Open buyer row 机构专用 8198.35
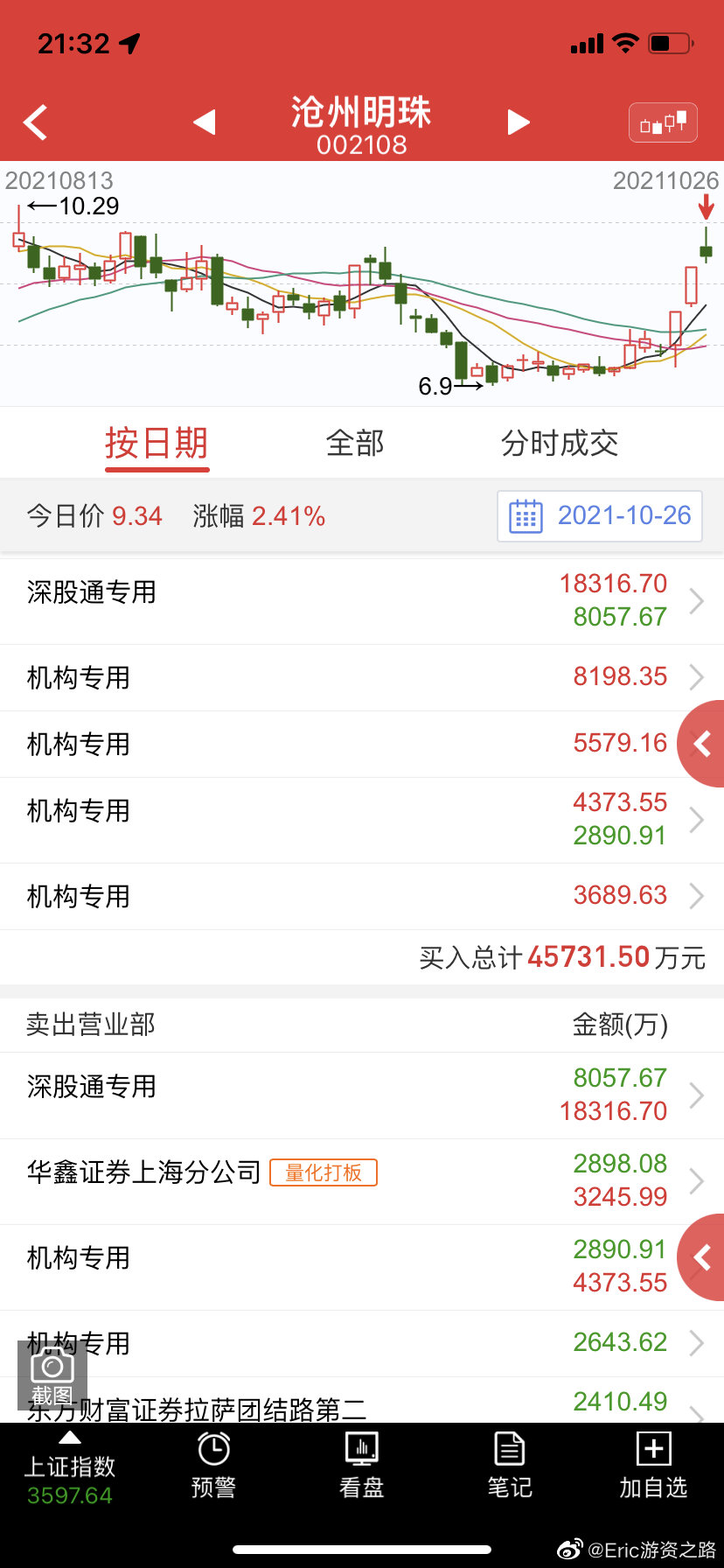 (362, 677)
